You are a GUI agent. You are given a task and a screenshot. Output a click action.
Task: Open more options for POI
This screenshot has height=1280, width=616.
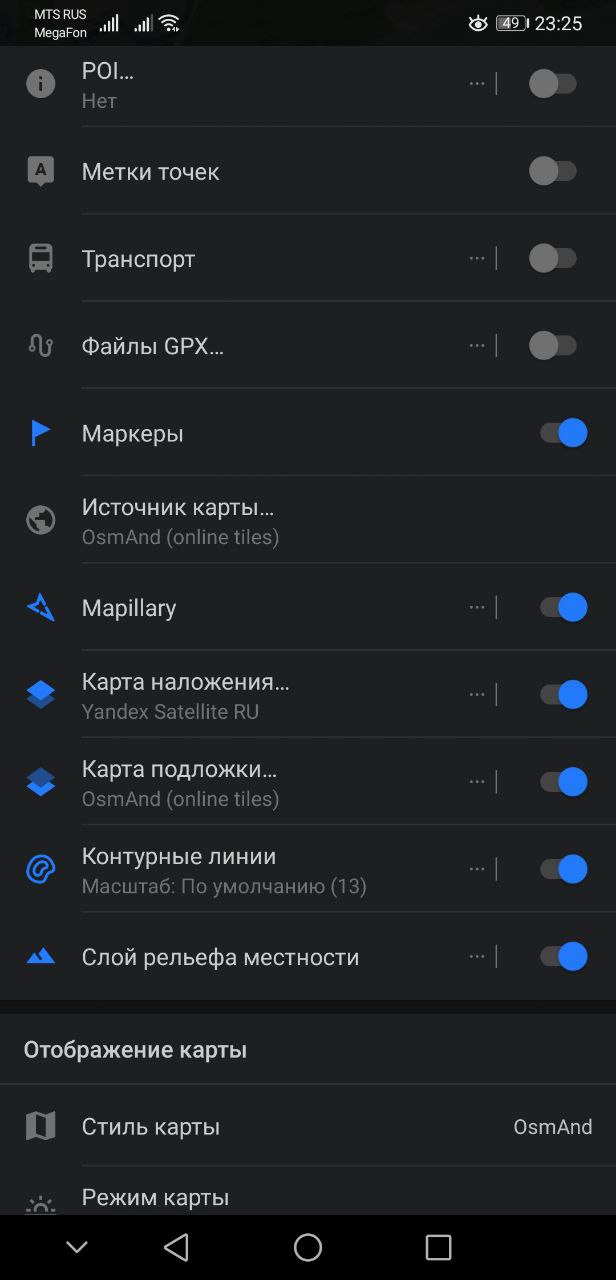(477, 84)
